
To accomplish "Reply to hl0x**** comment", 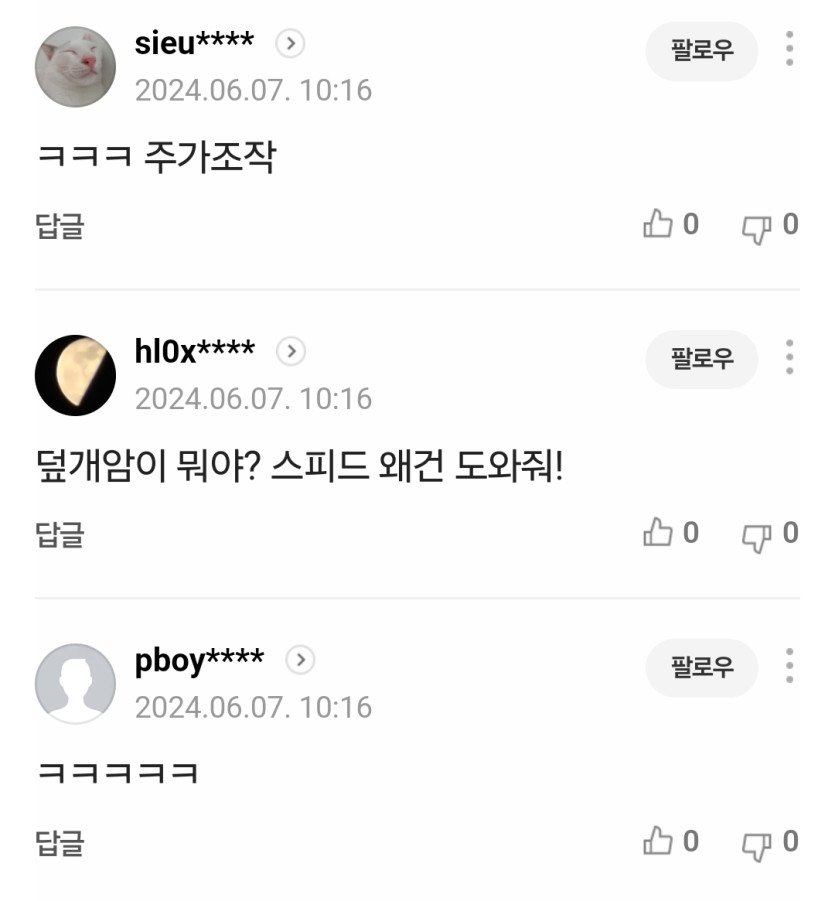I will pos(60,534).
